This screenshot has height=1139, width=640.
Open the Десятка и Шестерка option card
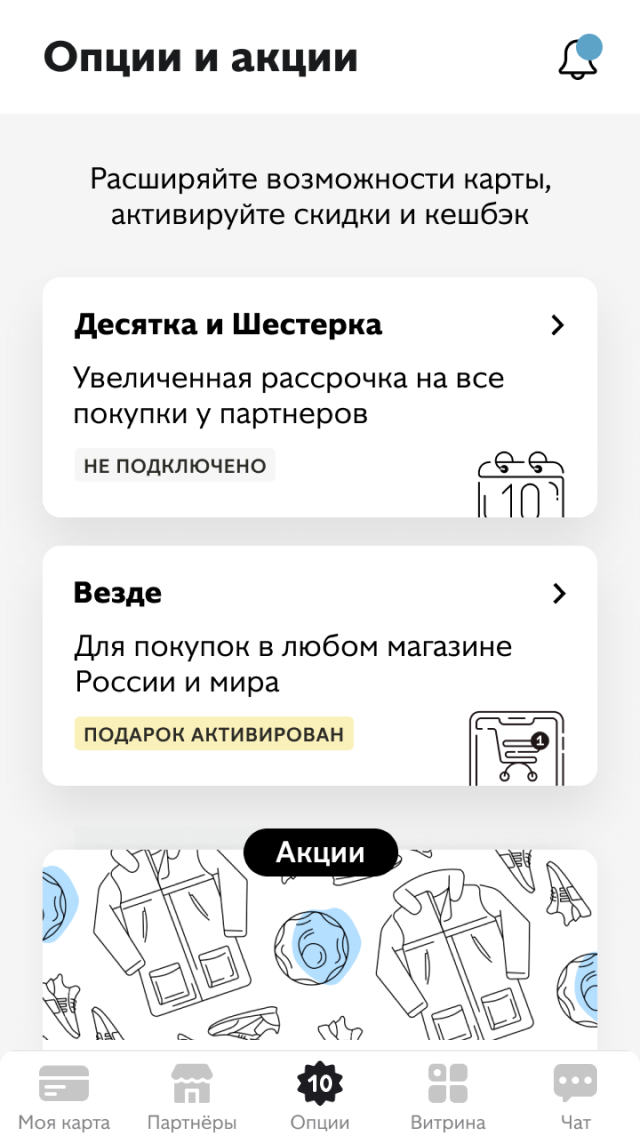pyautogui.click(x=319, y=397)
